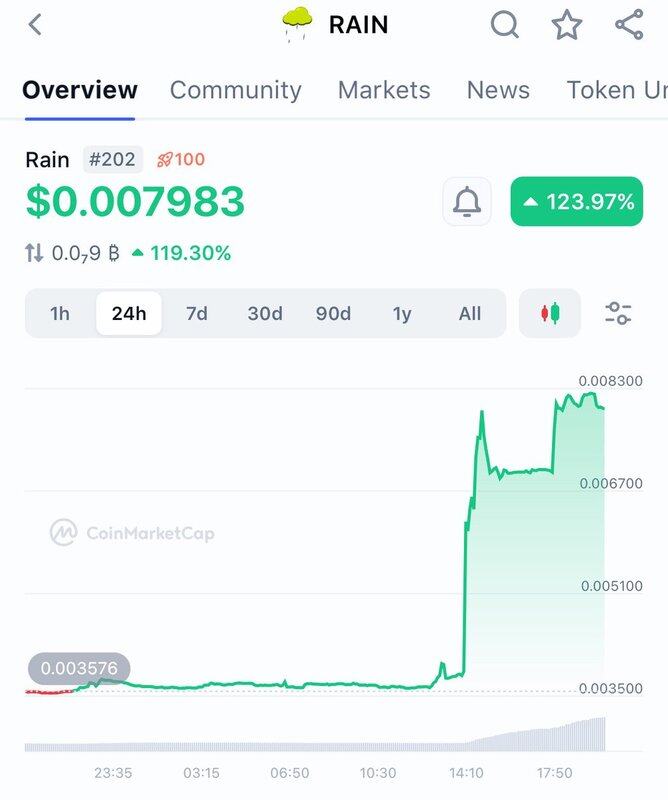This screenshot has height=800, width=668.
Task: View the News tab
Action: [498, 90]
